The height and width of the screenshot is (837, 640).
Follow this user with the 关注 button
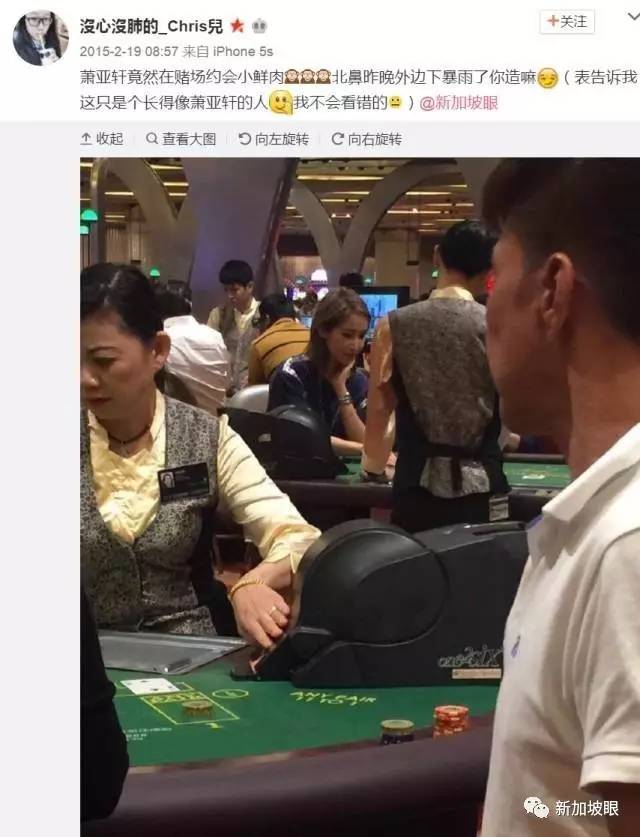pyautogui.click(x=567, y=21)
